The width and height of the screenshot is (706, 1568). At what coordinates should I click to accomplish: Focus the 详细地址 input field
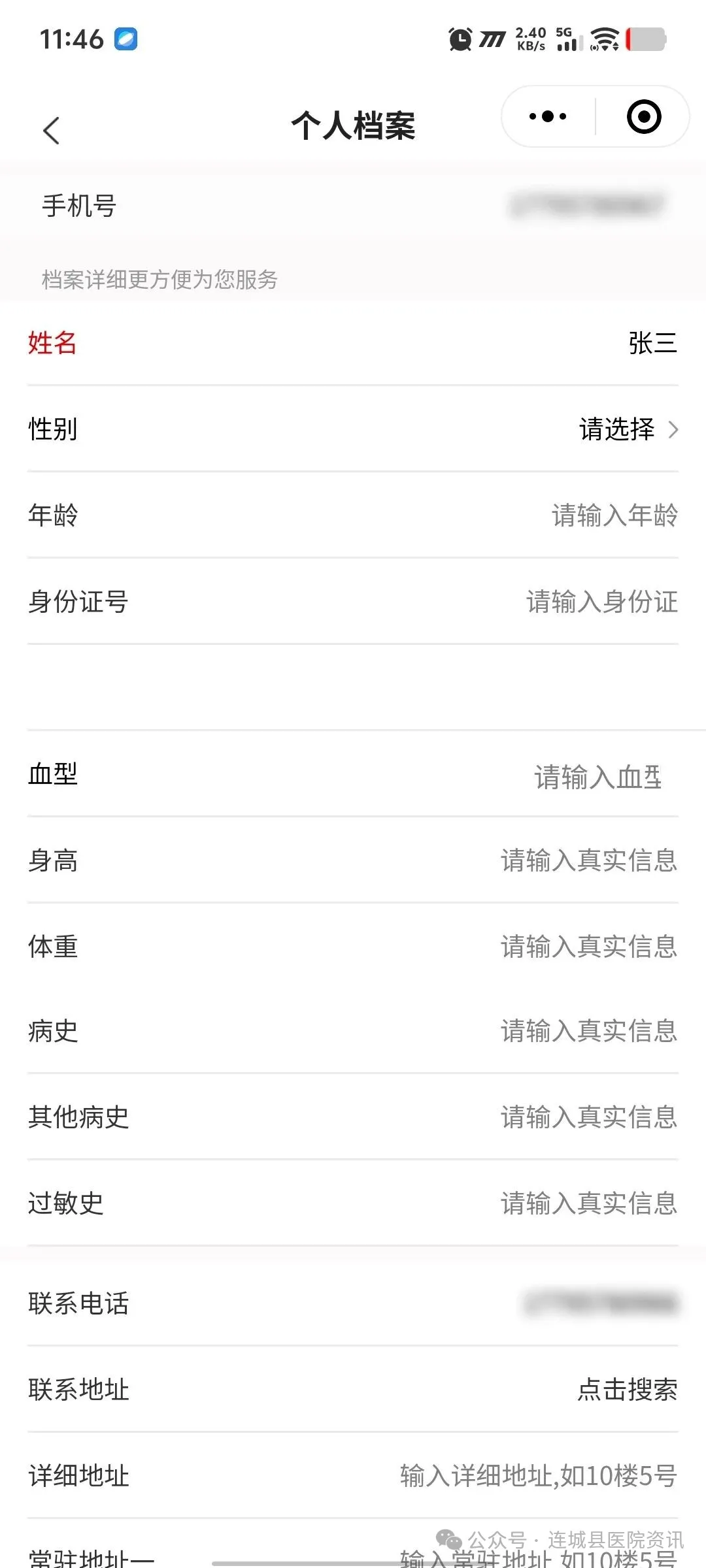[x=537, y=1476]
